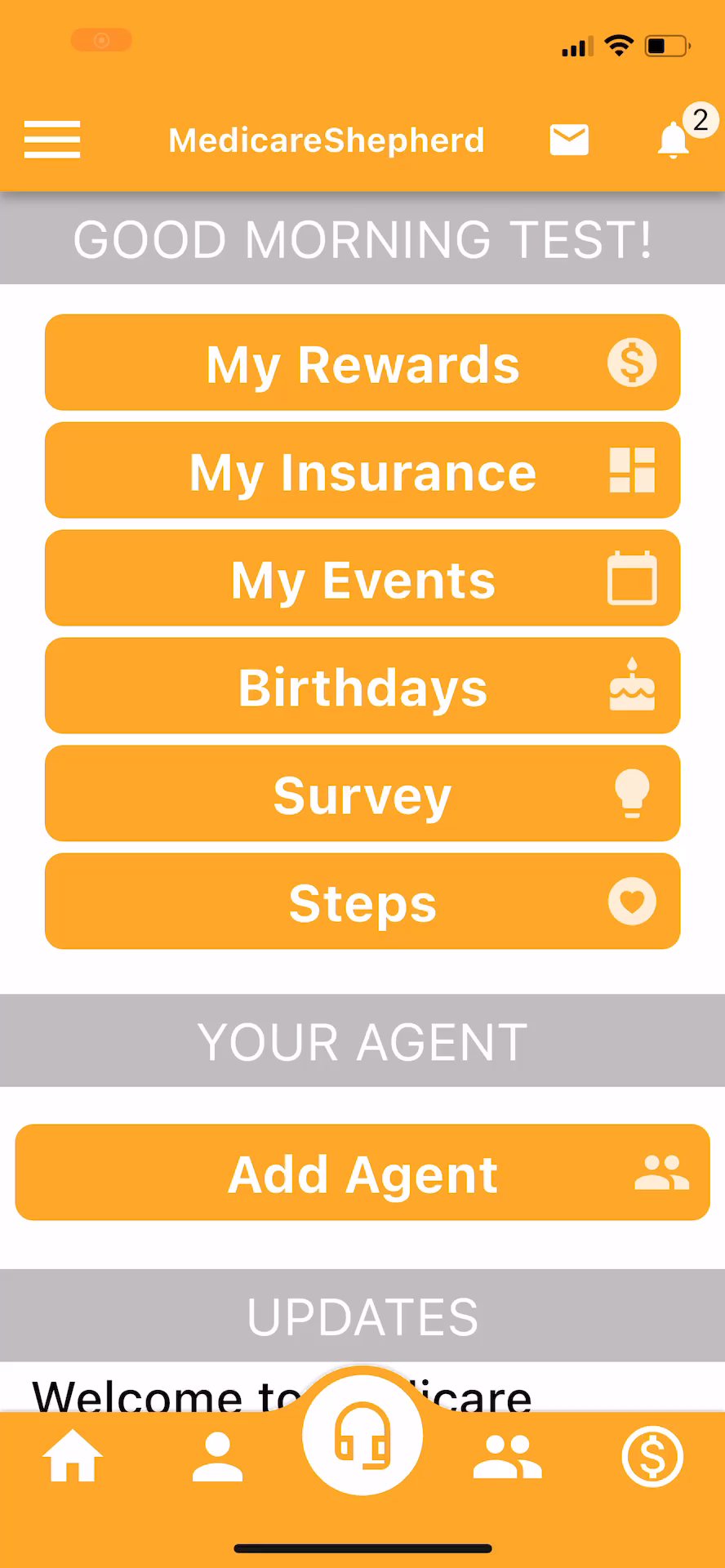This screenshot has width=725, height=1568.
Task: View My Events
Action: tap(362, 578)
